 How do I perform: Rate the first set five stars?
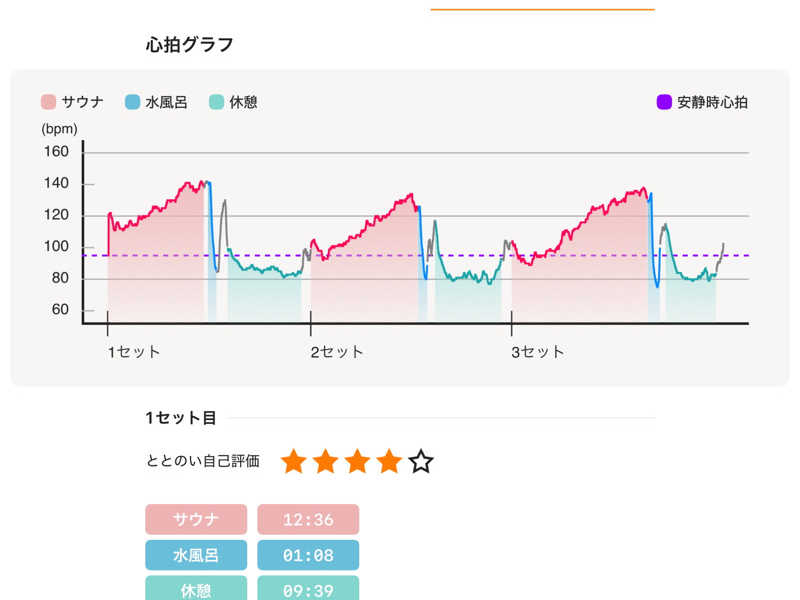point(421,461)
